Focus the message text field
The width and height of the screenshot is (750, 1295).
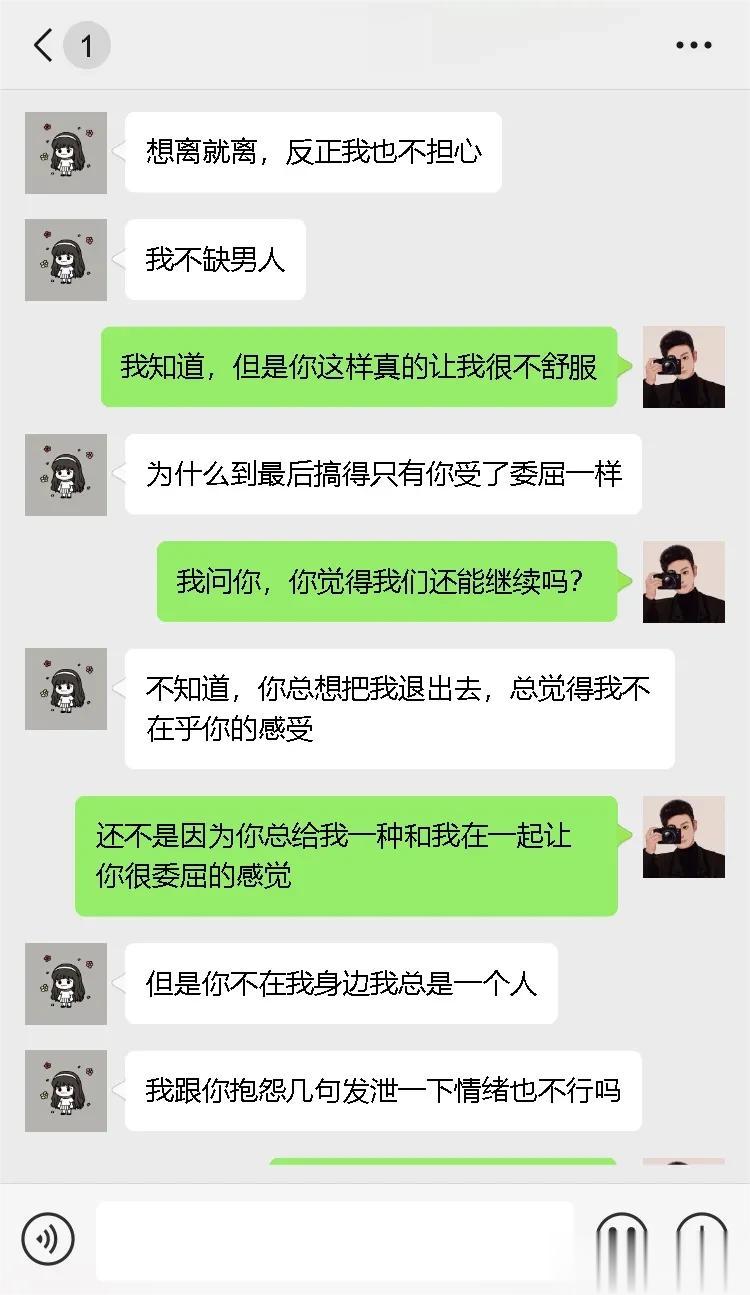coord(334,1239)
